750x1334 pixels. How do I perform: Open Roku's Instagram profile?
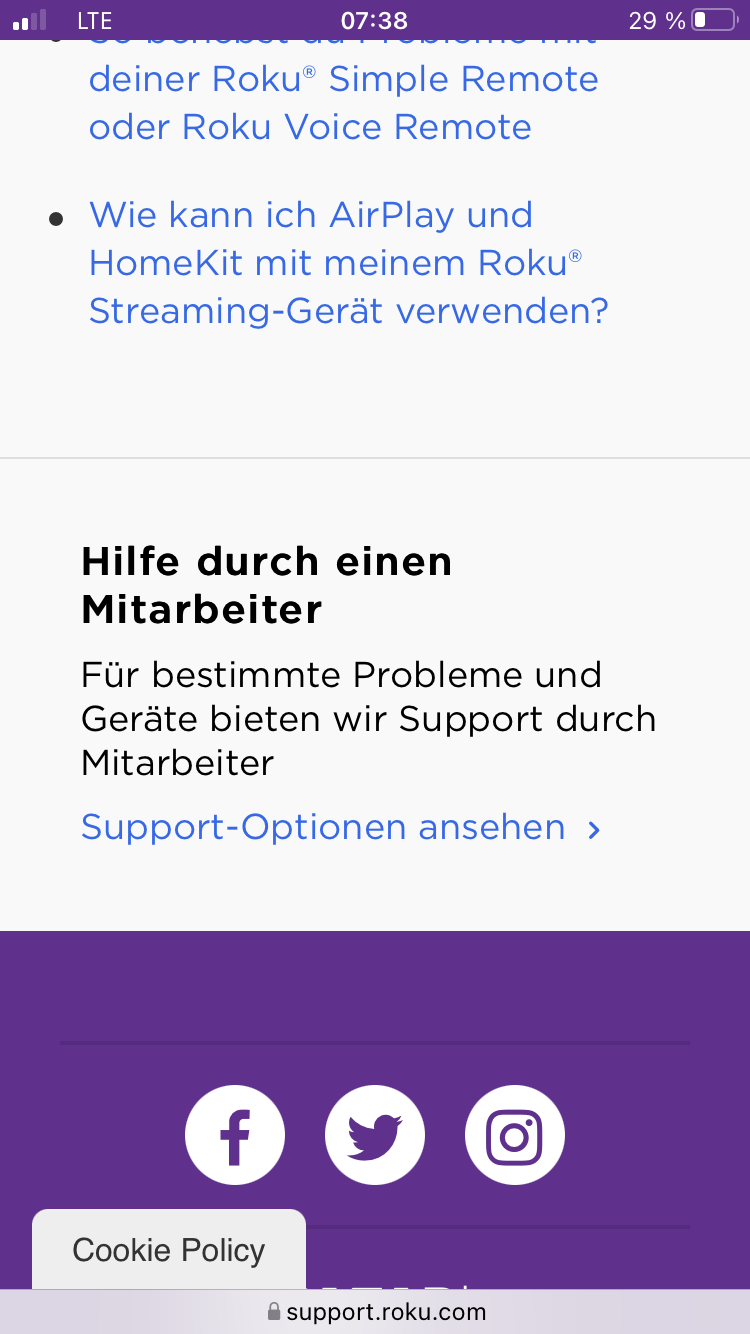coord(515,1136)
